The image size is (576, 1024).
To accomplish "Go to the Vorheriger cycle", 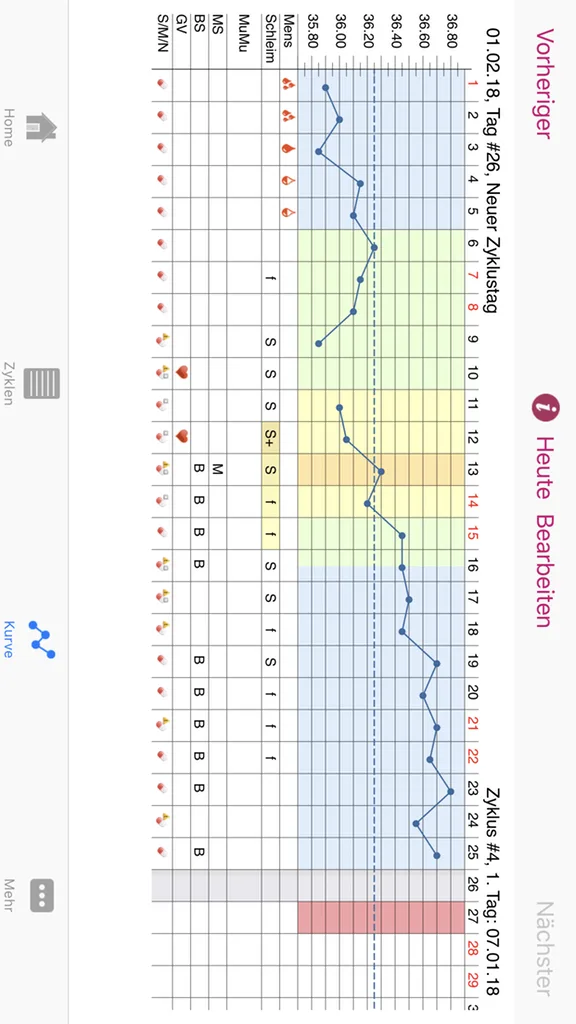I will (545, 84).
